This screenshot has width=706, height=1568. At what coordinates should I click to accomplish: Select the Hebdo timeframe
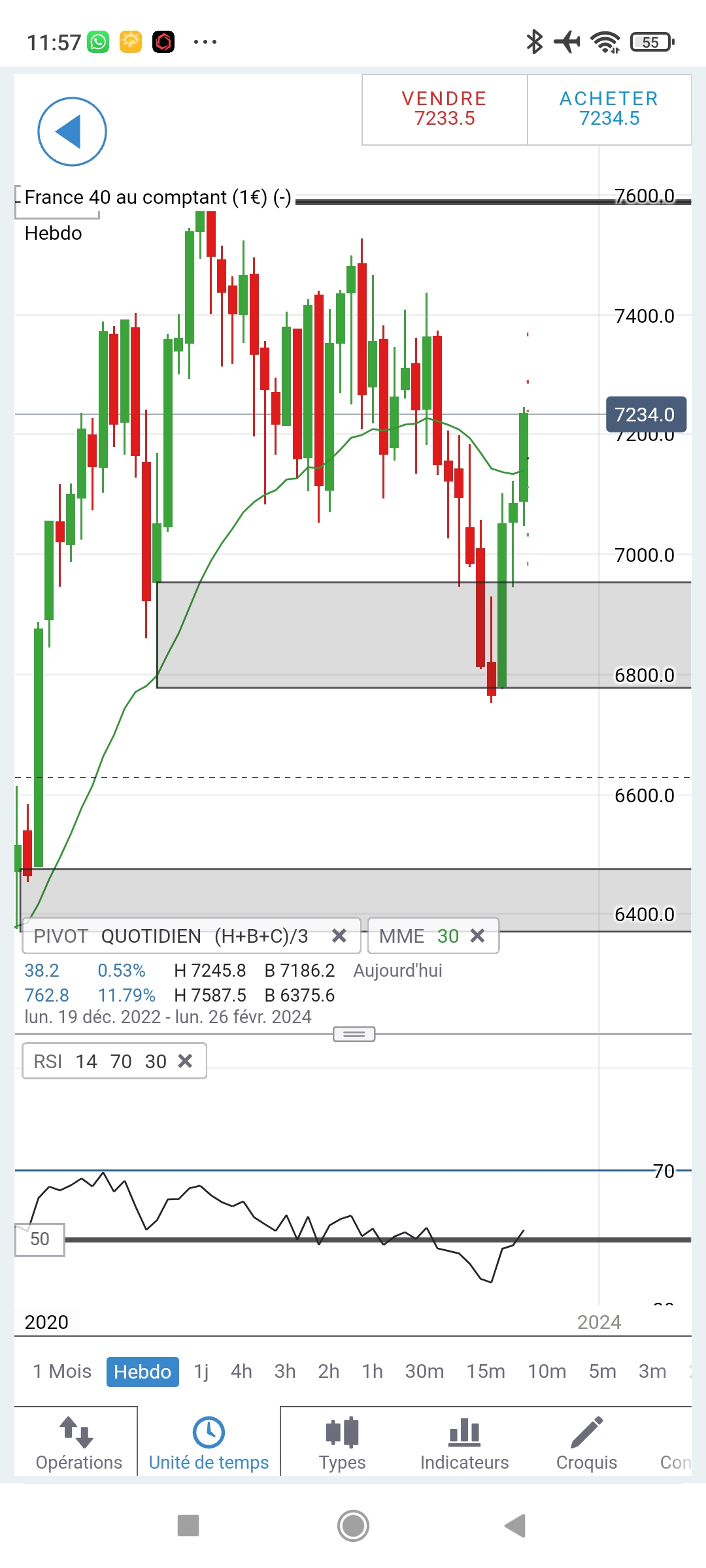tap(143, 1371)
